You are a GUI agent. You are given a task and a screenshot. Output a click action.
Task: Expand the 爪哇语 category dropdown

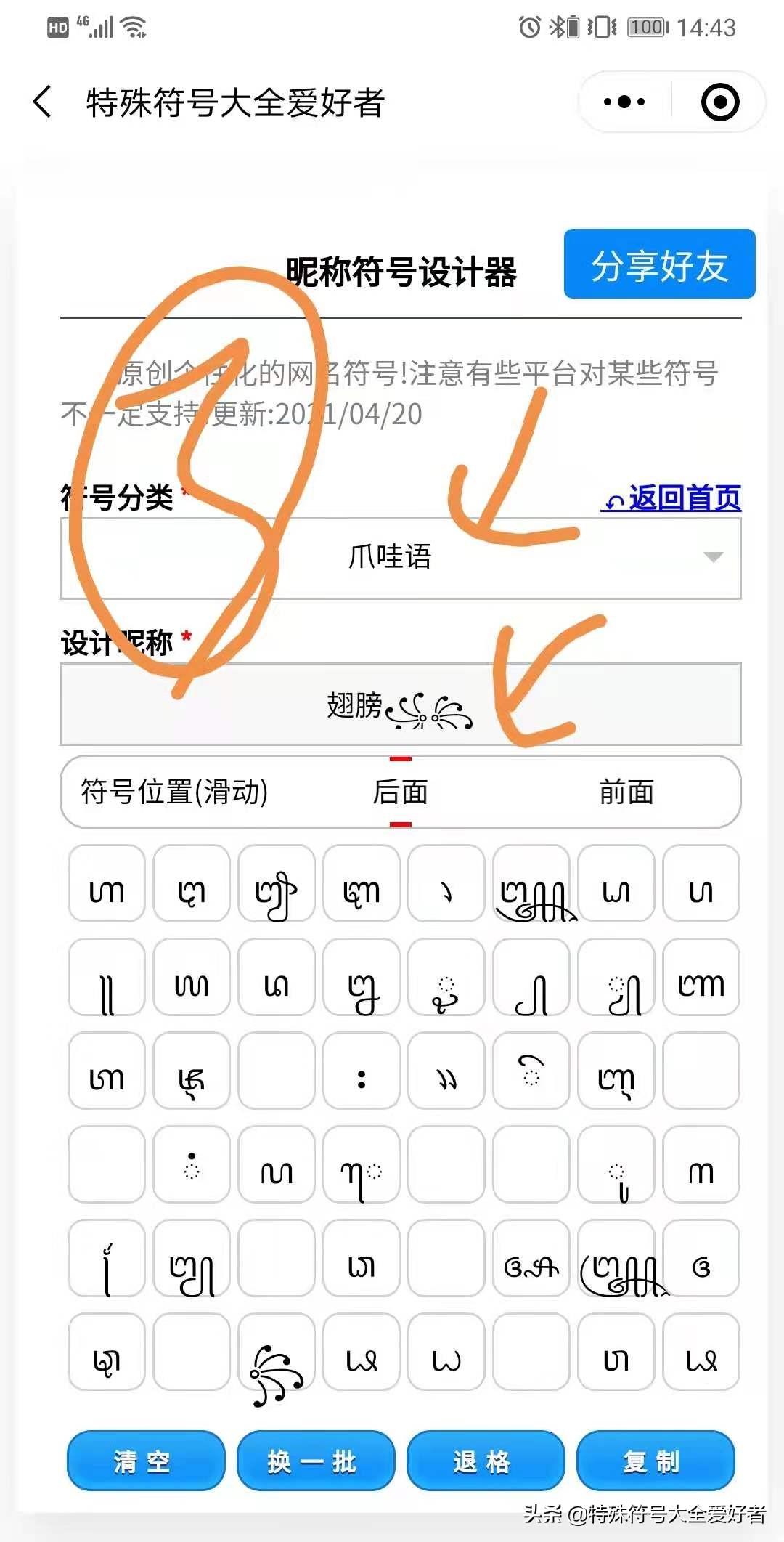click(401, 558)
